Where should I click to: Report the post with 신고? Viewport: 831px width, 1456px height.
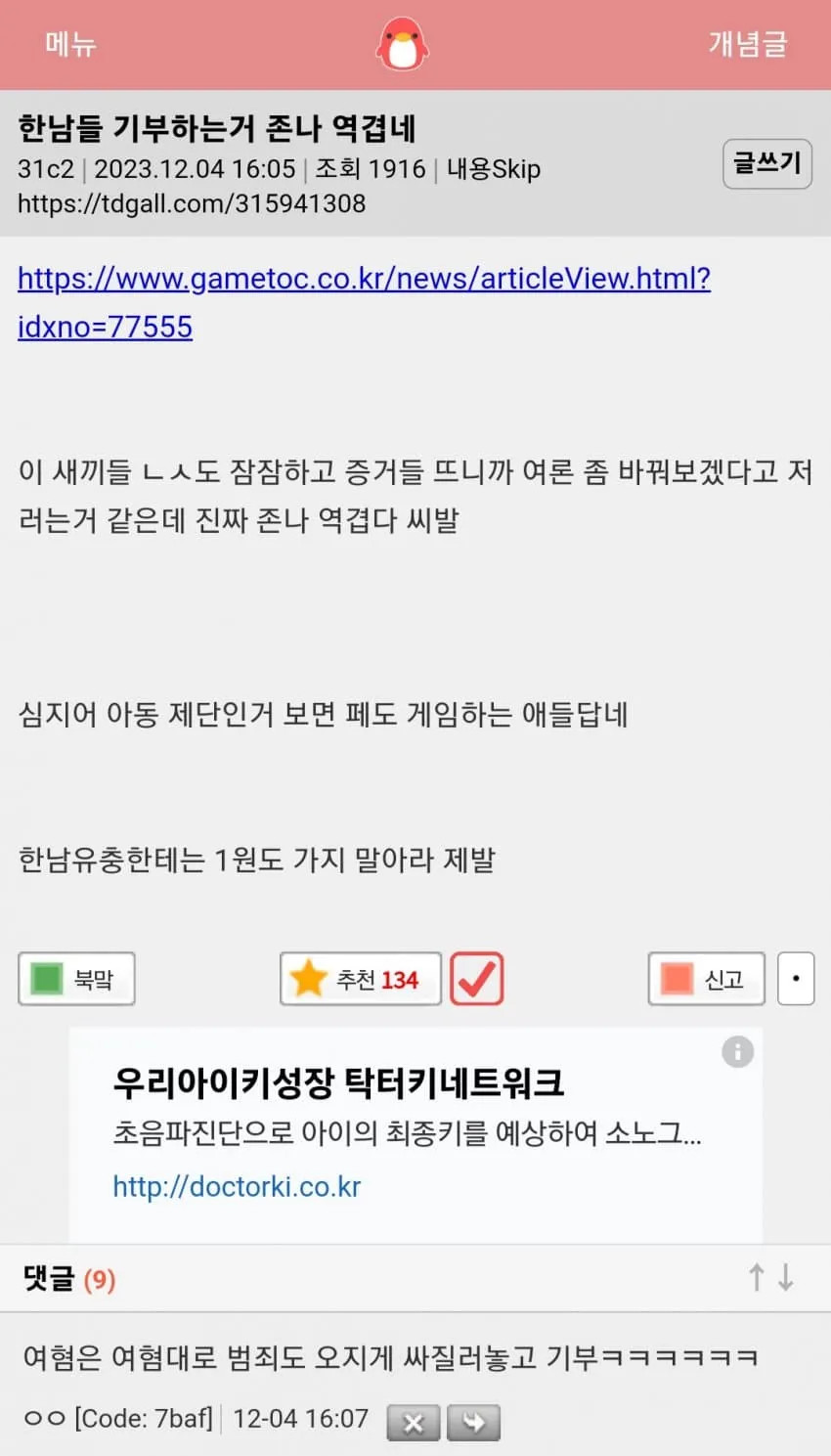[706, 979]
